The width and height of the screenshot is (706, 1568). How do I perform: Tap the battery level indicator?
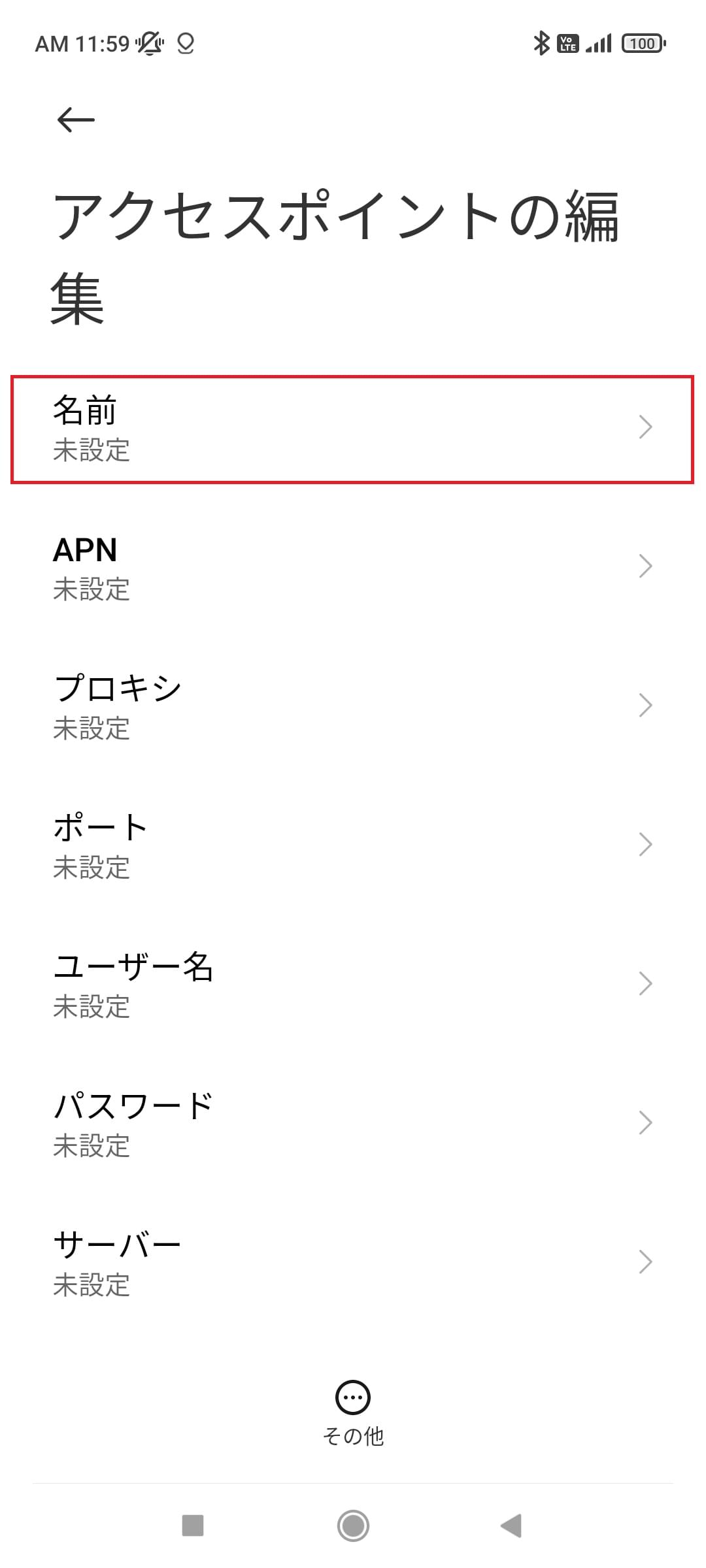pyautogui.click(x=643, y=42)
